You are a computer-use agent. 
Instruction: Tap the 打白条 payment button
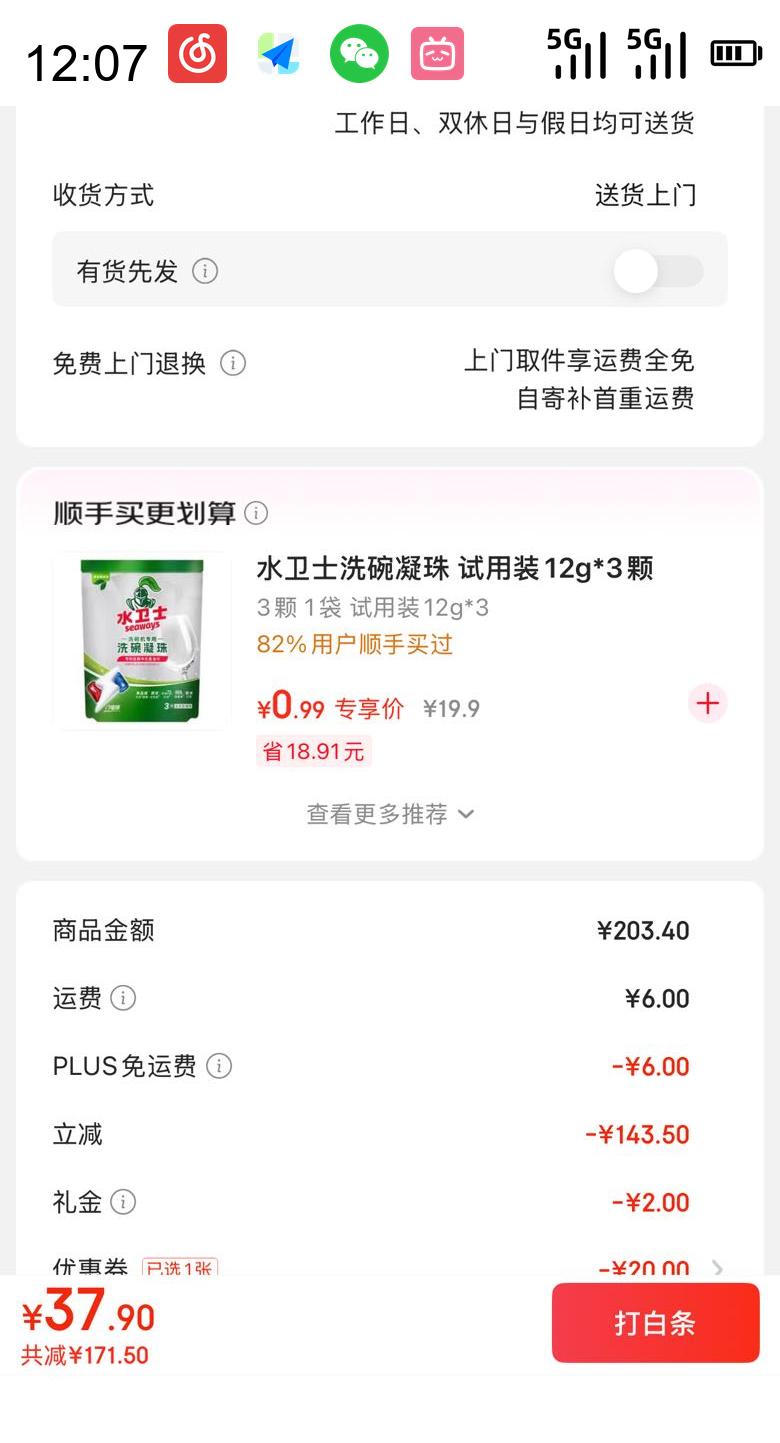pyautogui.click(x=655, y=1322)
